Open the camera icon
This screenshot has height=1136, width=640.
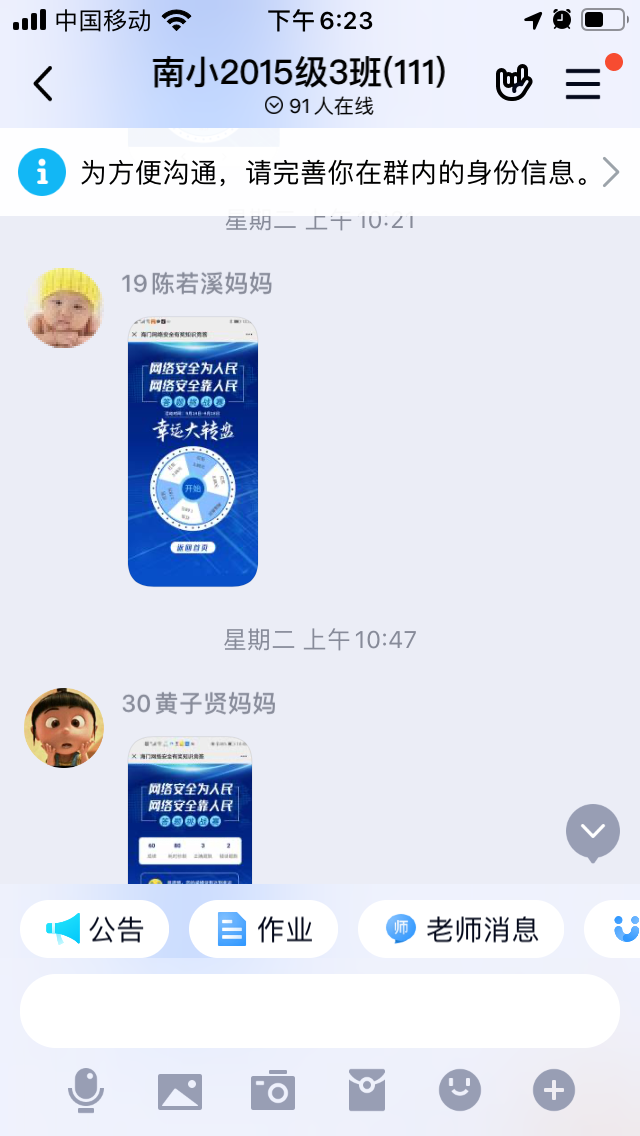(x=273, y=1090)
